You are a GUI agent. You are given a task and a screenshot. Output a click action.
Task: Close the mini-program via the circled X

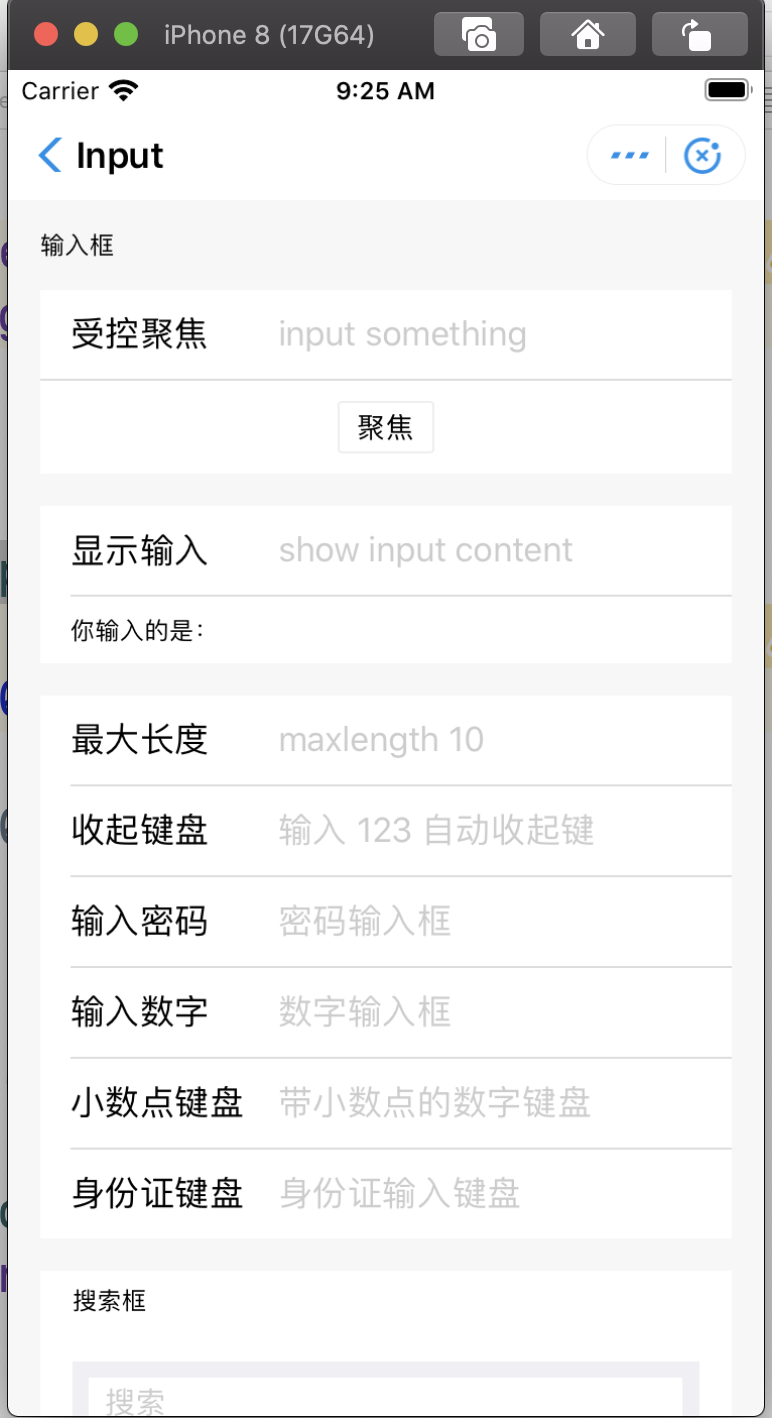[702, 155]
